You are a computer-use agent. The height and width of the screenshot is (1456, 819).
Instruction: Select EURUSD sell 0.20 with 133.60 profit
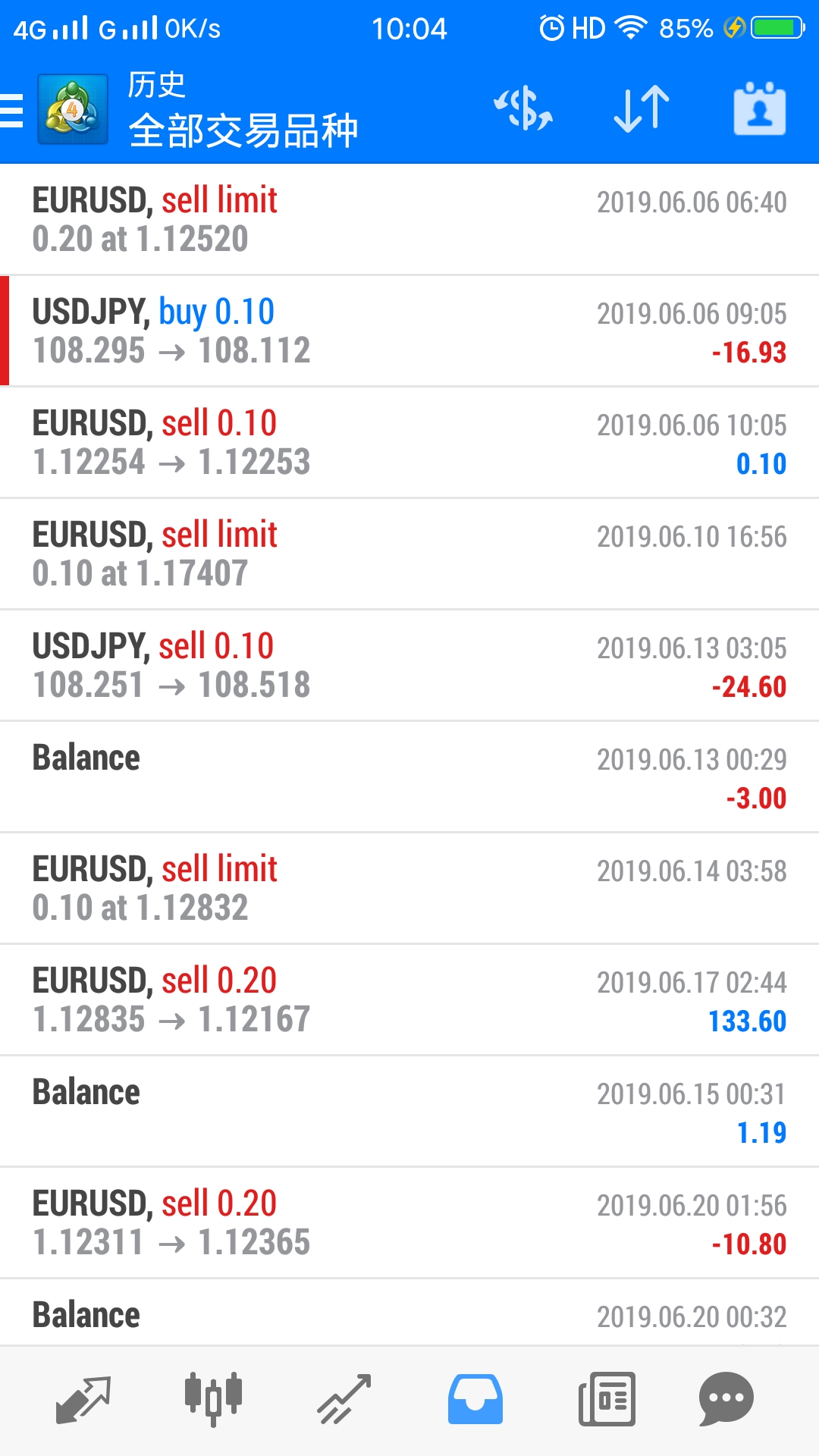(409, 1000)
